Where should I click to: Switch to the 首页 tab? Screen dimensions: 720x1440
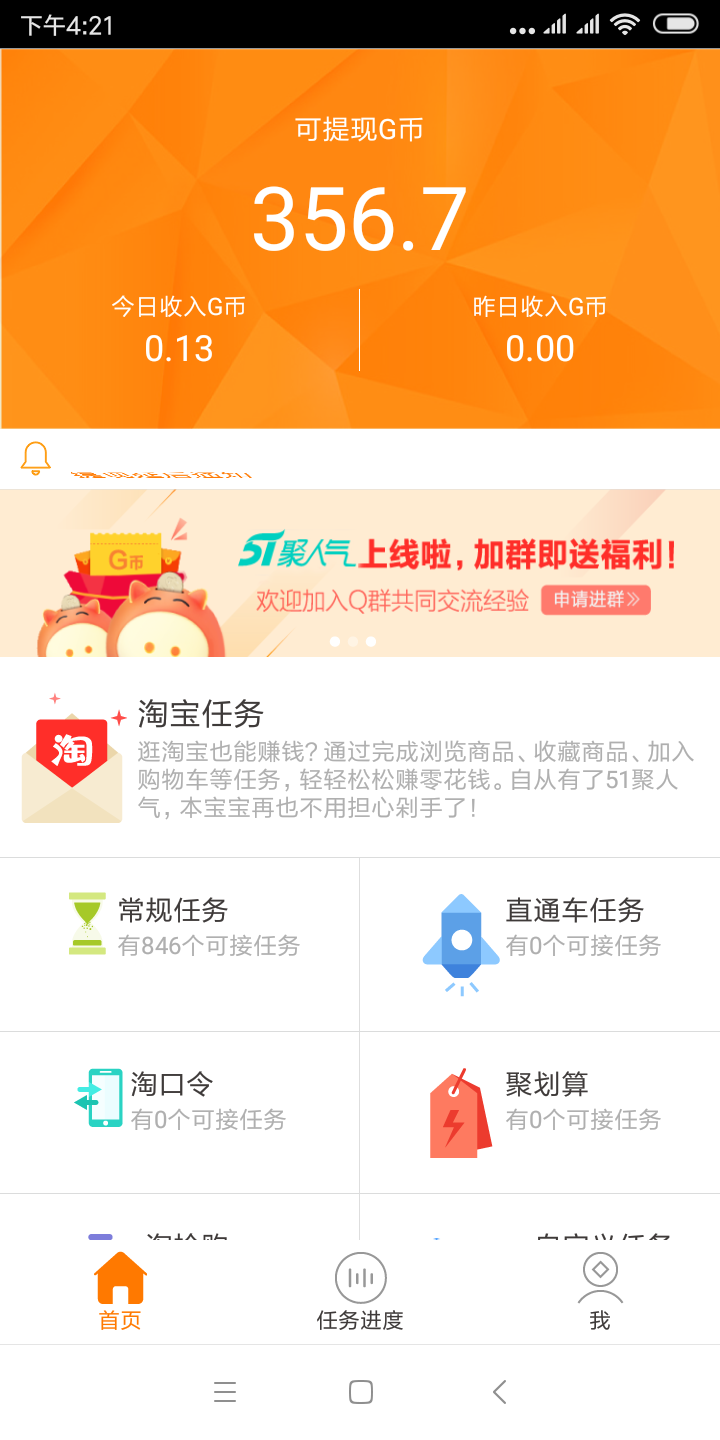click(x=120, y=1292)
